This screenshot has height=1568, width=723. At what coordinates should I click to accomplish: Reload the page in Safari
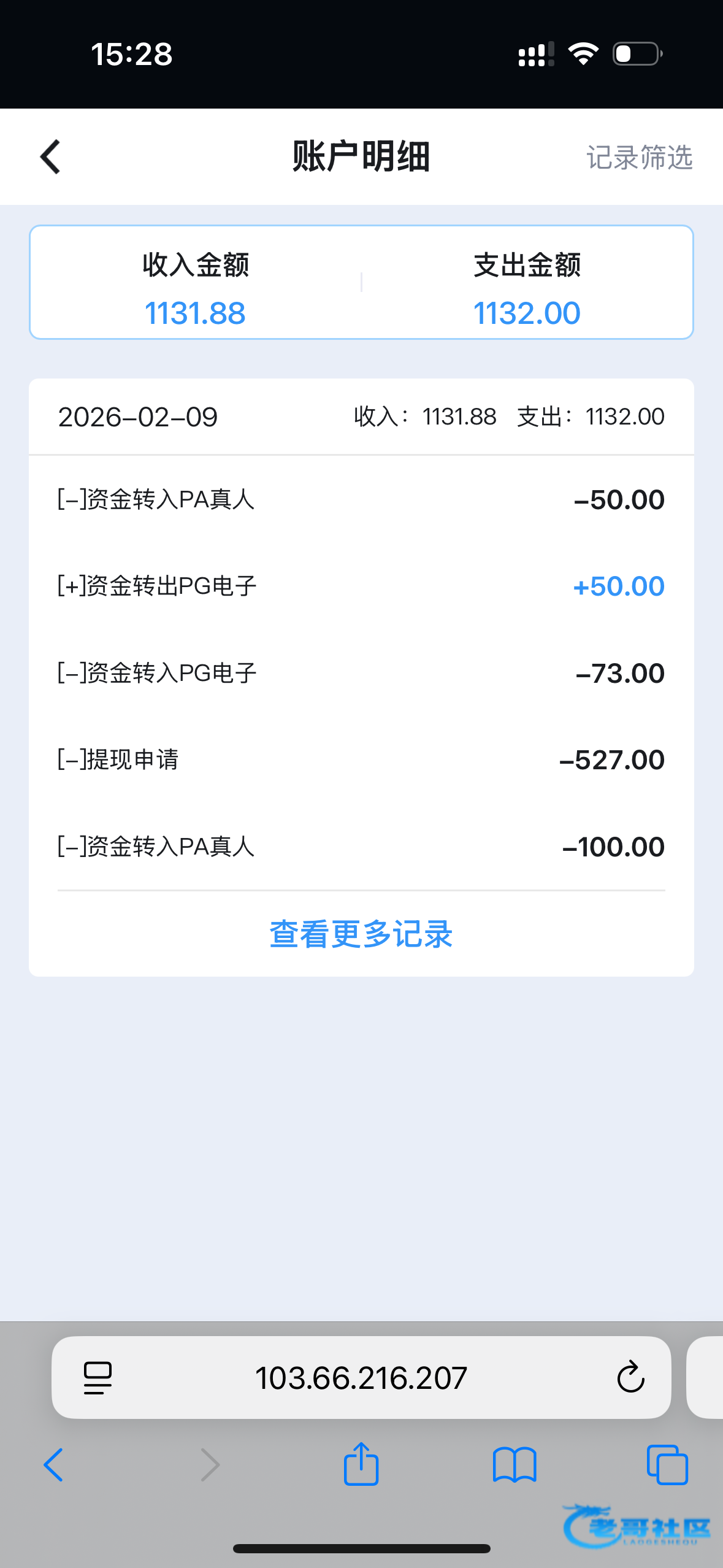click(630, 1378)
